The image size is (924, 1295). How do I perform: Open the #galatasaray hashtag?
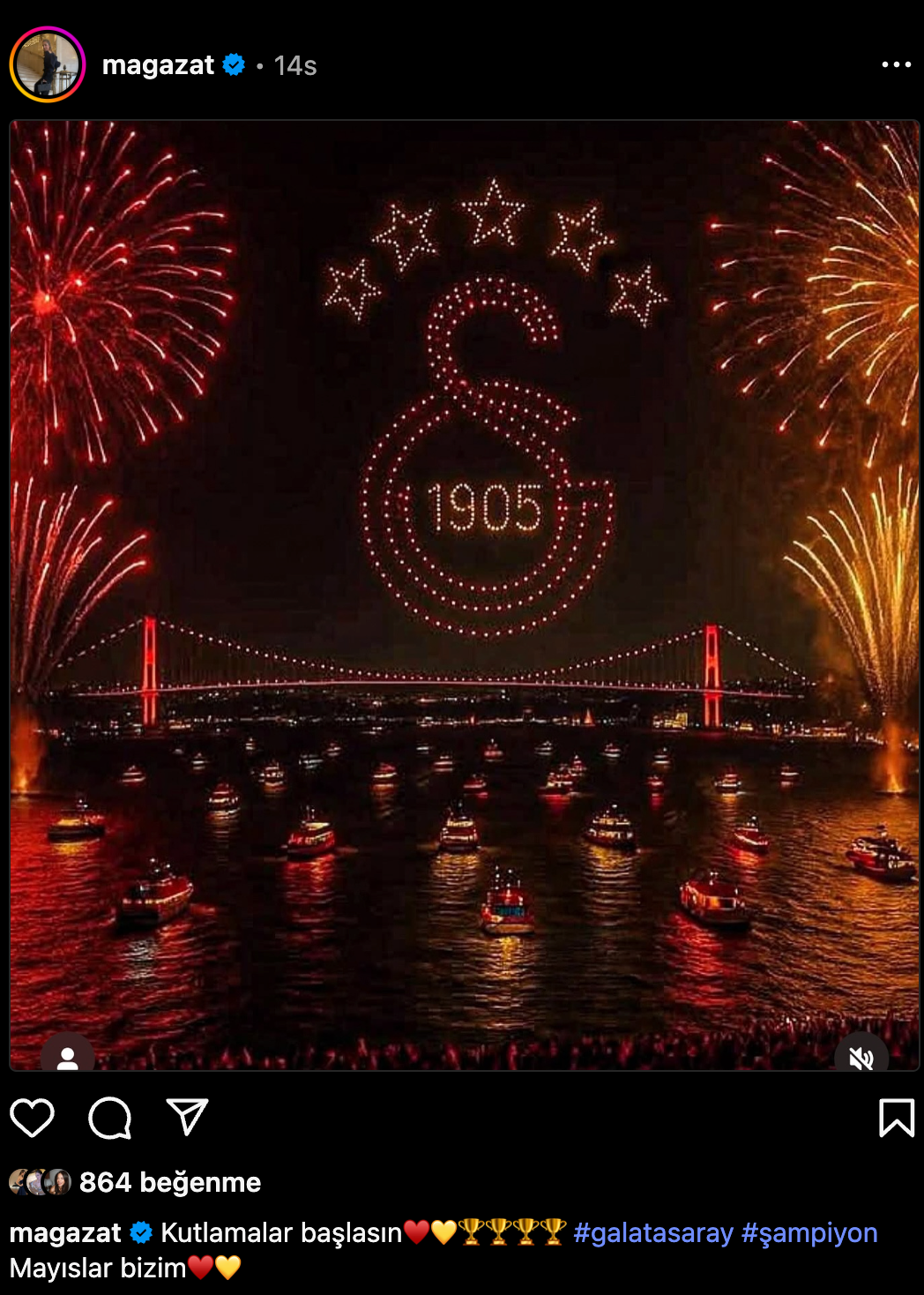tap(652, 1232)
